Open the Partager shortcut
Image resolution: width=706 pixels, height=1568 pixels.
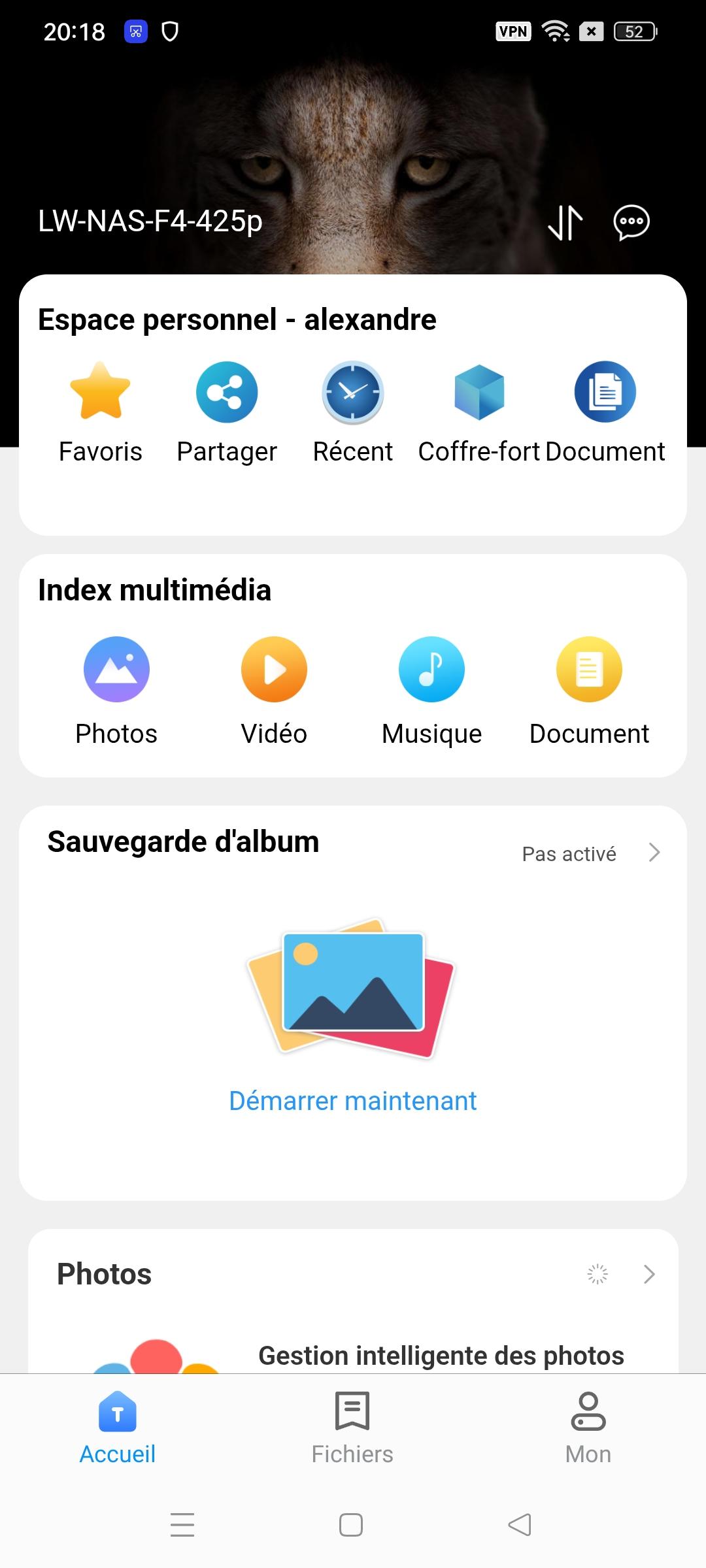tap(227, 413)
